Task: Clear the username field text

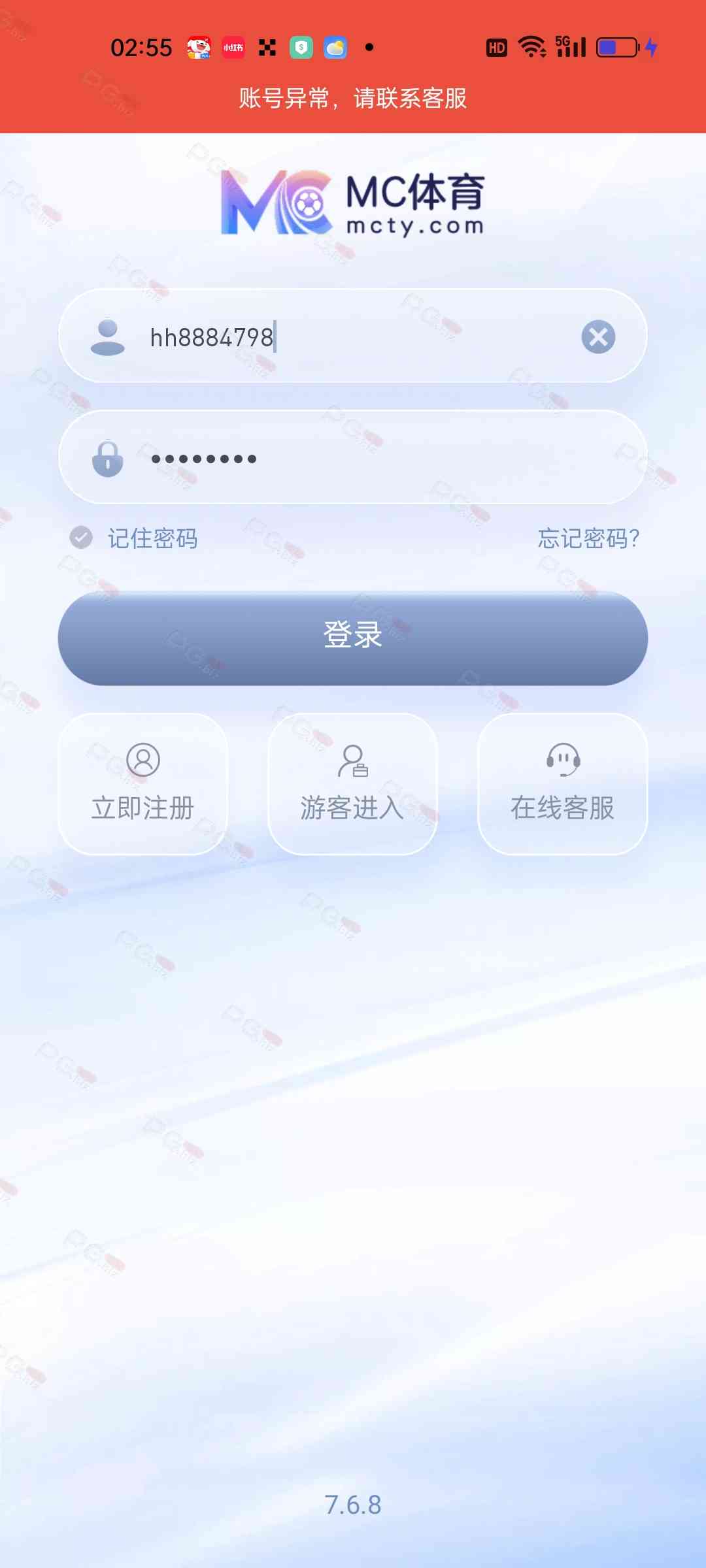Action: pyautogui.click(x=598, y=337)
